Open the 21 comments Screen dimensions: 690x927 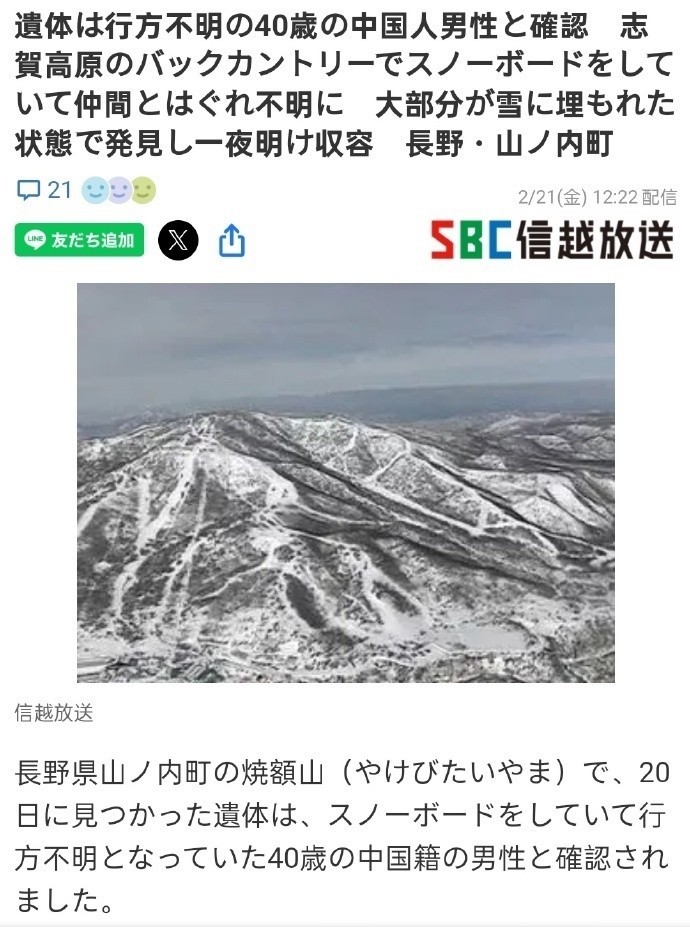tap(45, 190)
